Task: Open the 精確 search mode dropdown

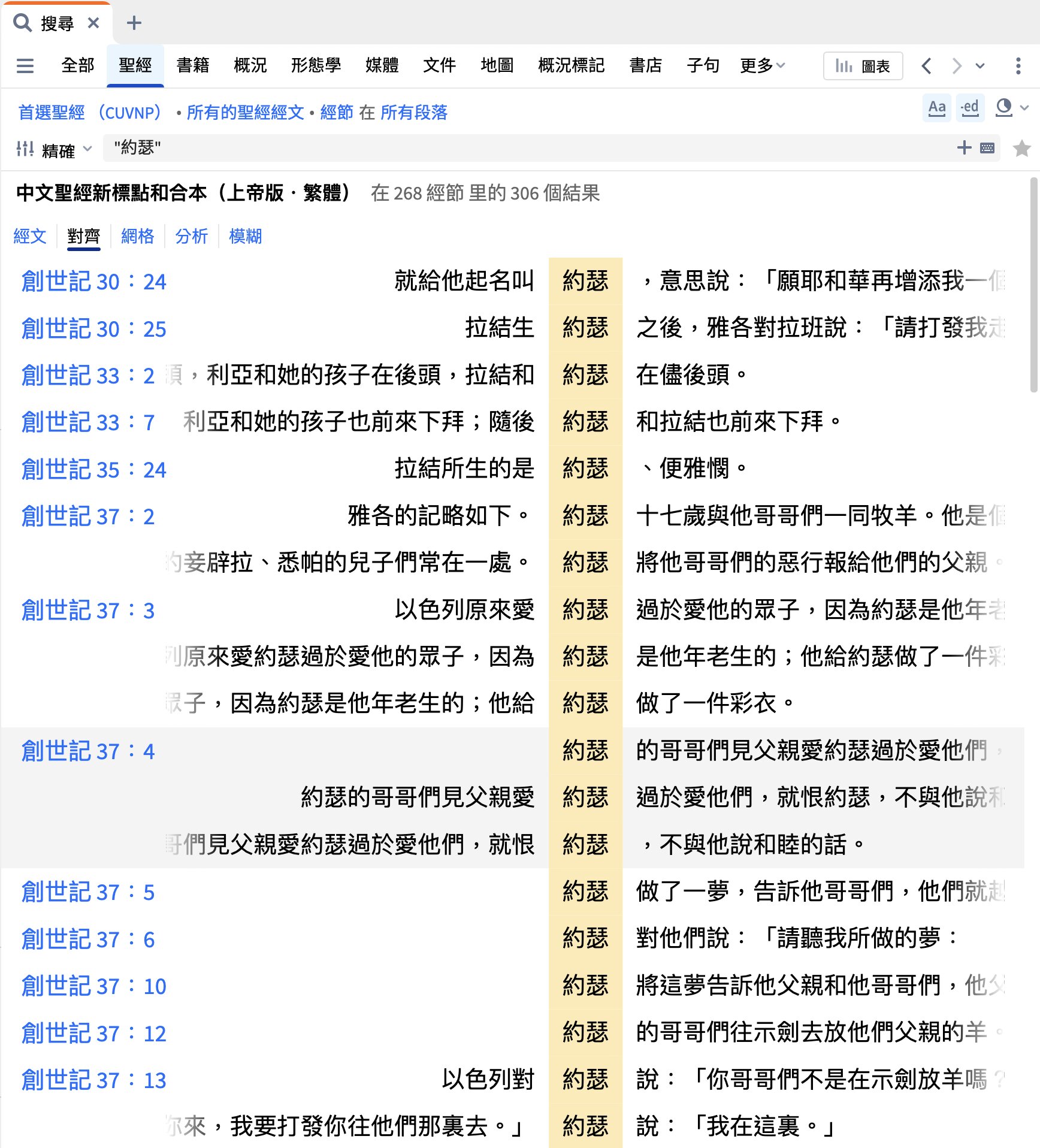Action: pyautogui.click(x=55, y=149)
